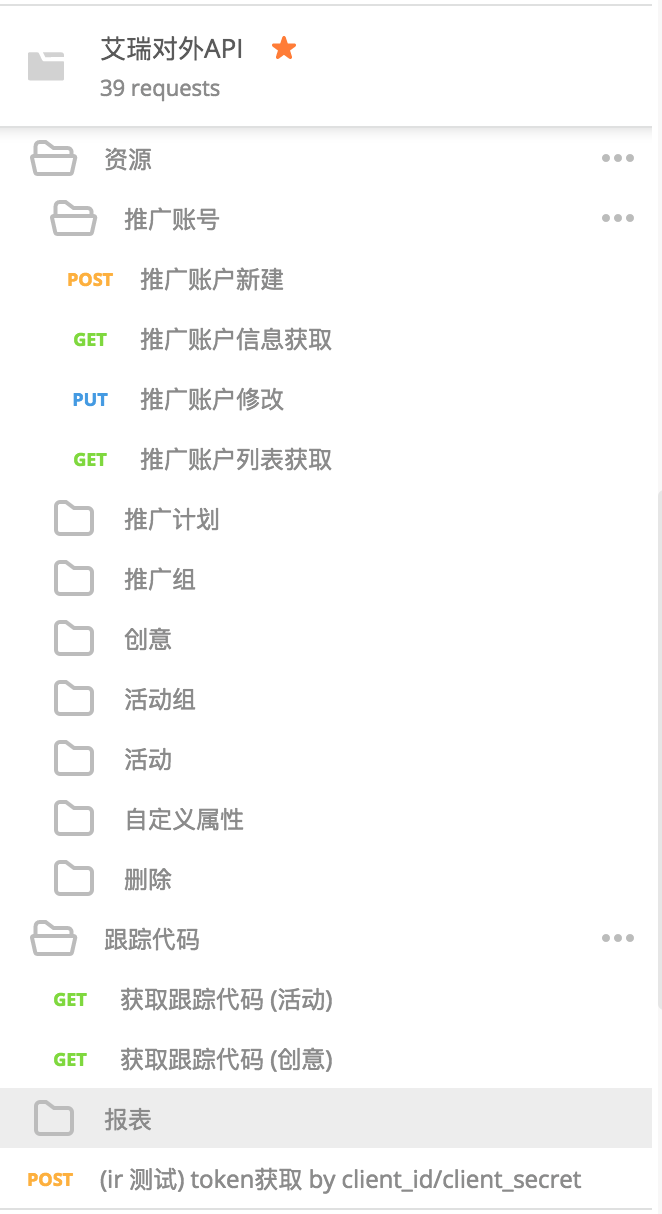Open more options for 推广账号 folder

coord(617,219)
